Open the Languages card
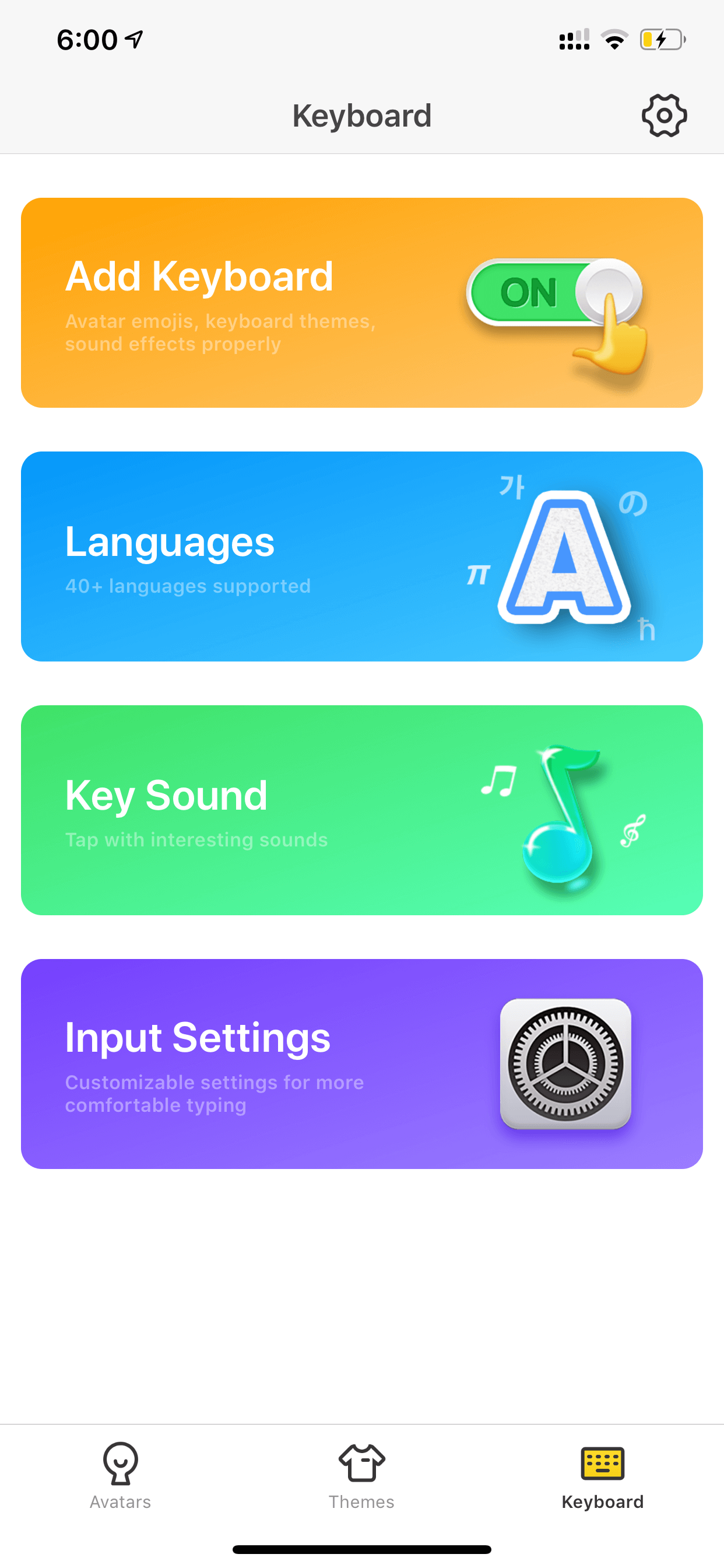Screen dimensions: 724x1568 tap(362, 556)
